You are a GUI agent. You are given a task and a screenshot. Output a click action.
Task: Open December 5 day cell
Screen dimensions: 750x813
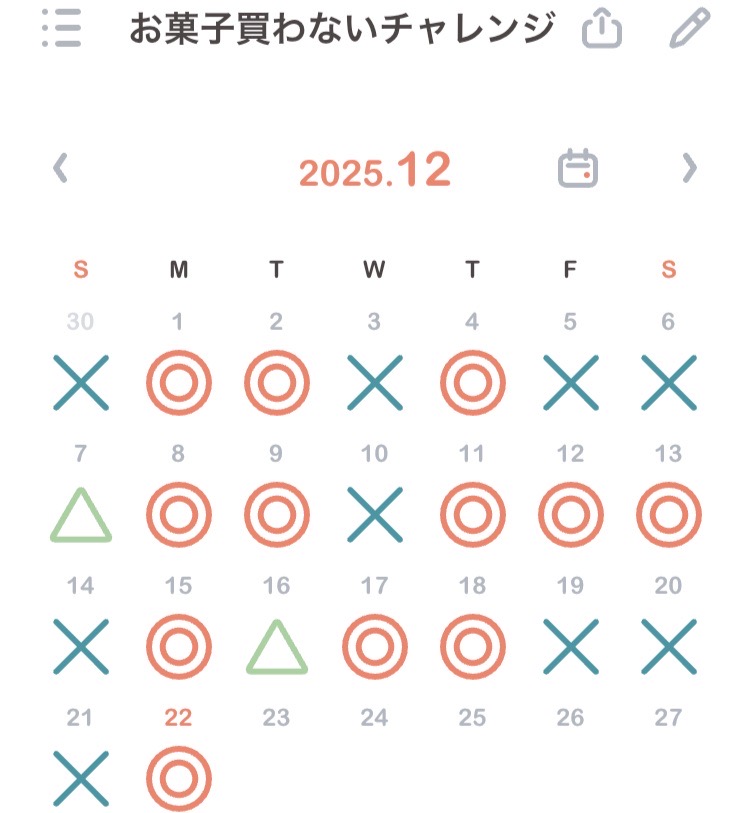click(x=570, y=382)
